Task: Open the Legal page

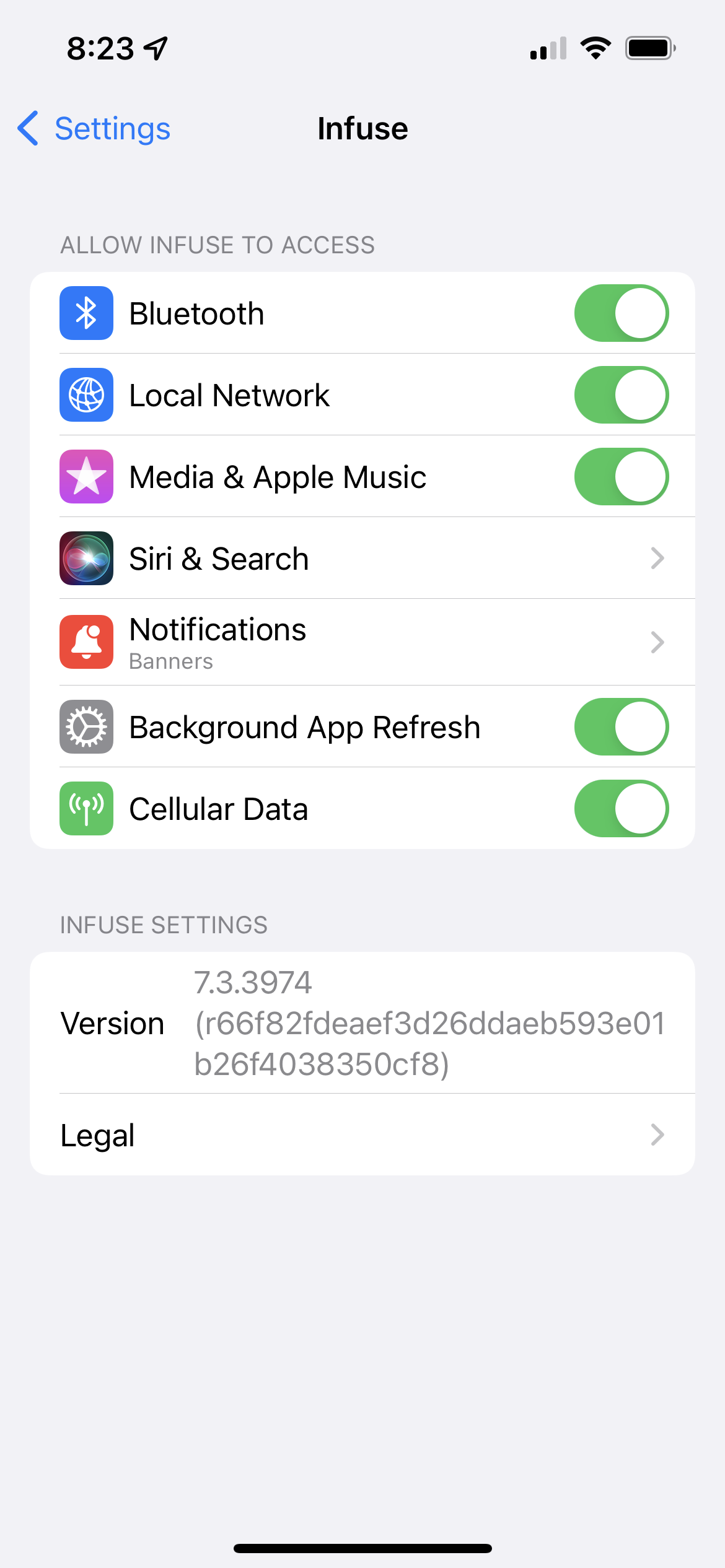Action: [362, 1135]
